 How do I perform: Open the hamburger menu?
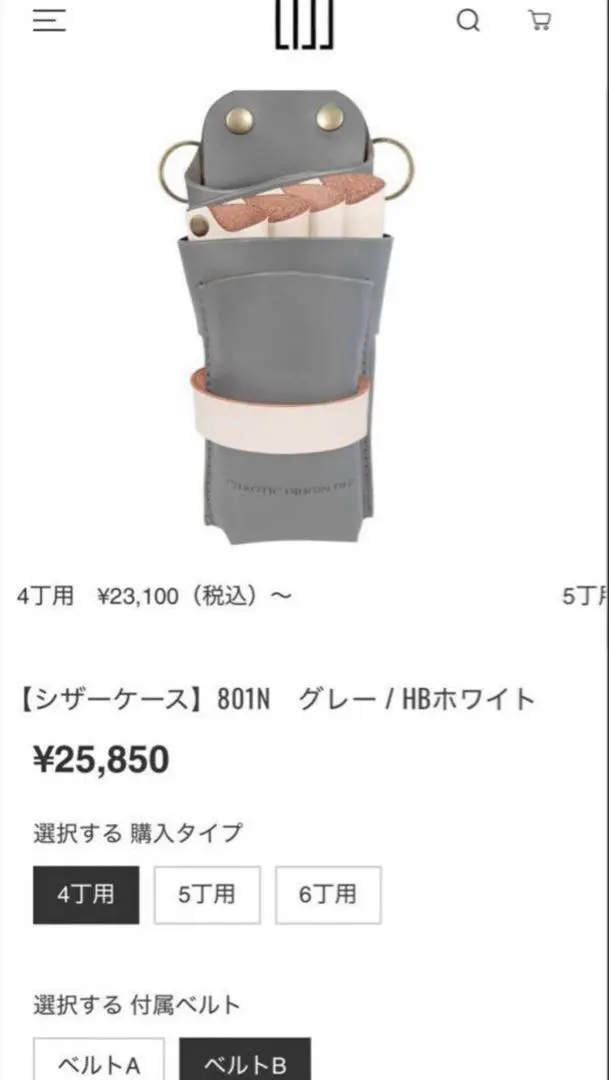pyautogui.click(x=49, y=22)
